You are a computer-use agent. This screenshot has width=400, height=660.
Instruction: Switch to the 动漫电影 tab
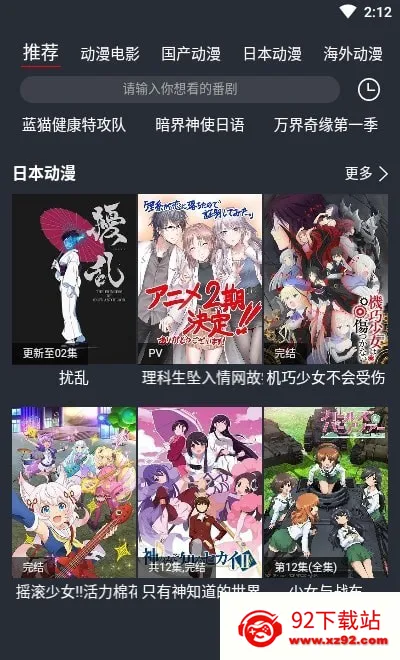point(110,54)
